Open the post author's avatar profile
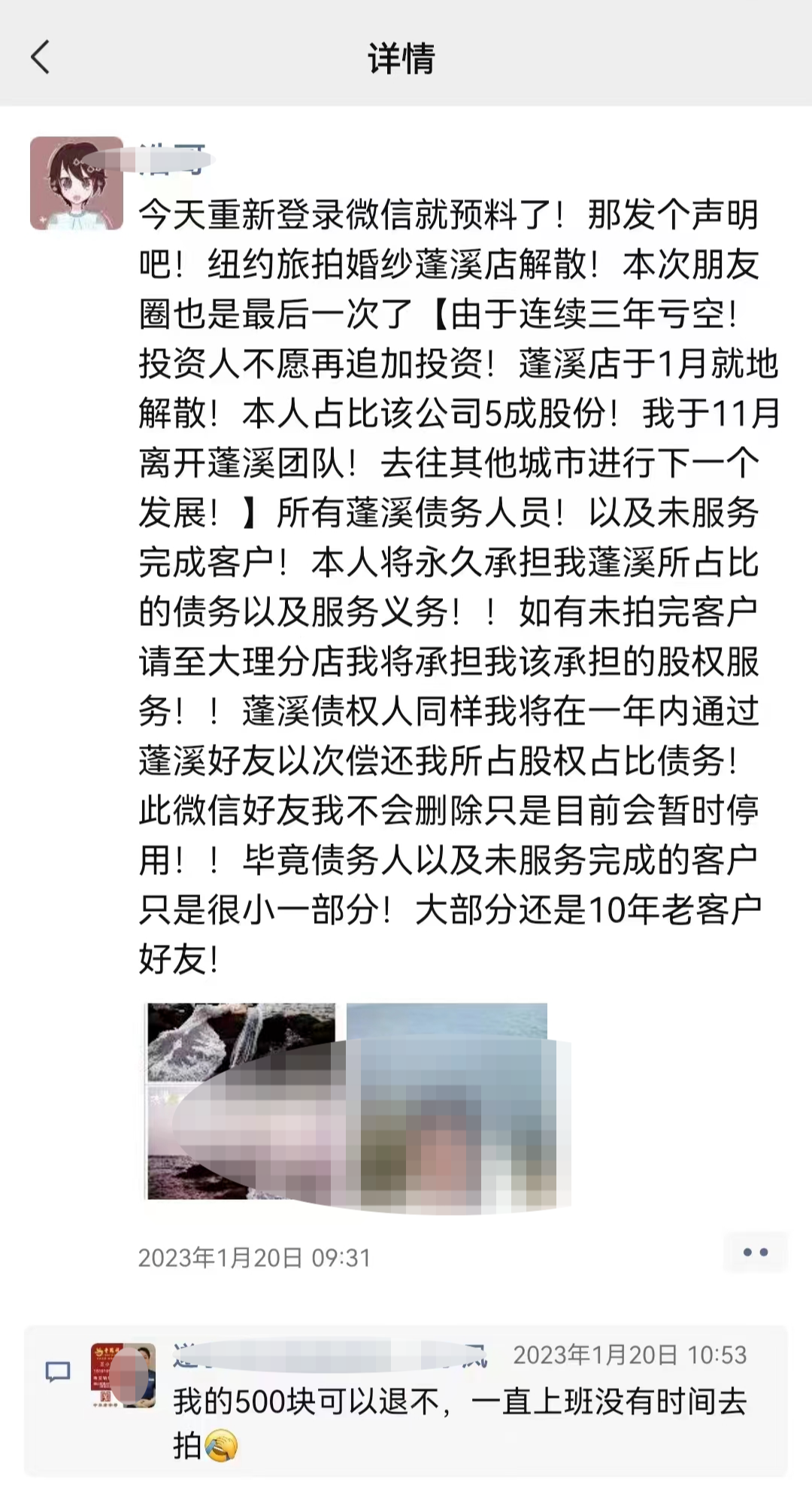Screen dimensions: 812x1485 (x=77, y=183)
